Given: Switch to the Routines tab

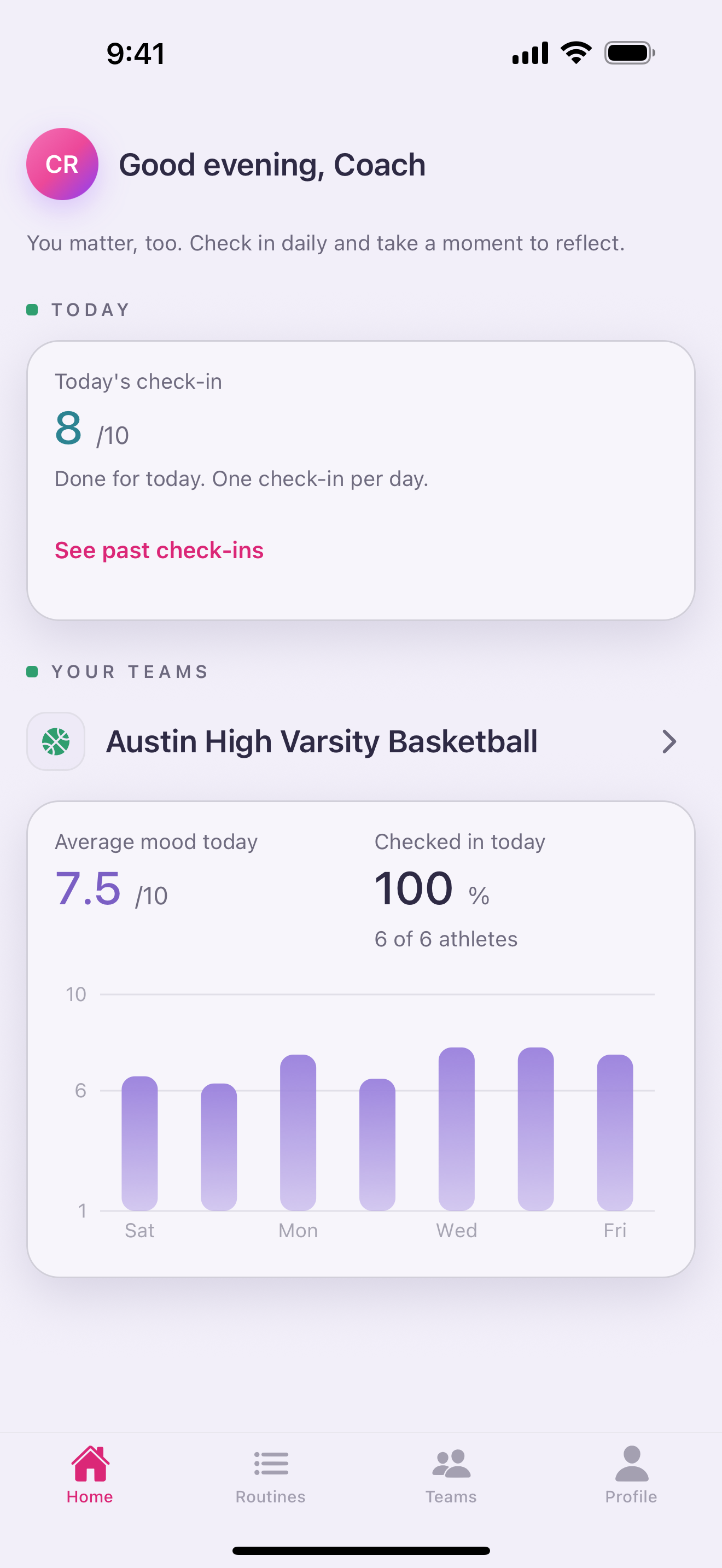Looking at the screenshot, I should 271,1475.
